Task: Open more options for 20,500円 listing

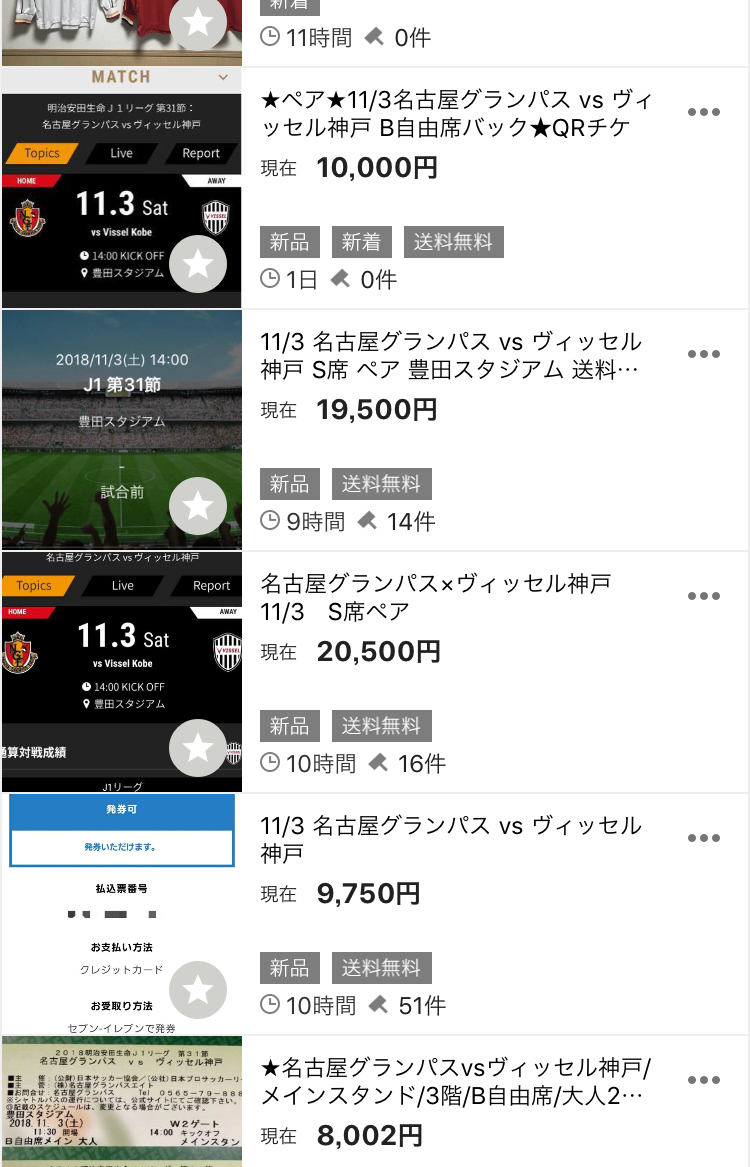Action: [x=704, y=596]
